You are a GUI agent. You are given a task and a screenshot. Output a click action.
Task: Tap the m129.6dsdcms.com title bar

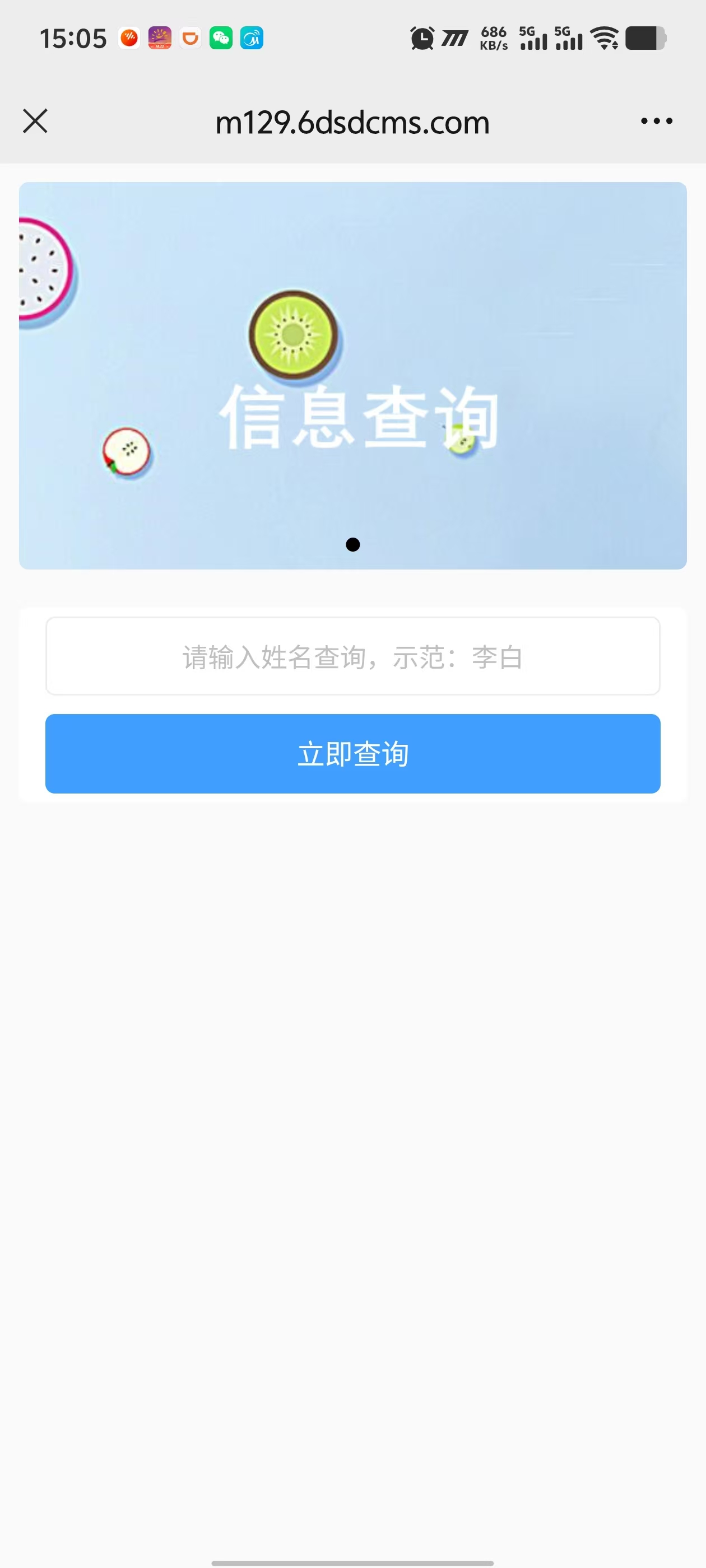[352, 120]
